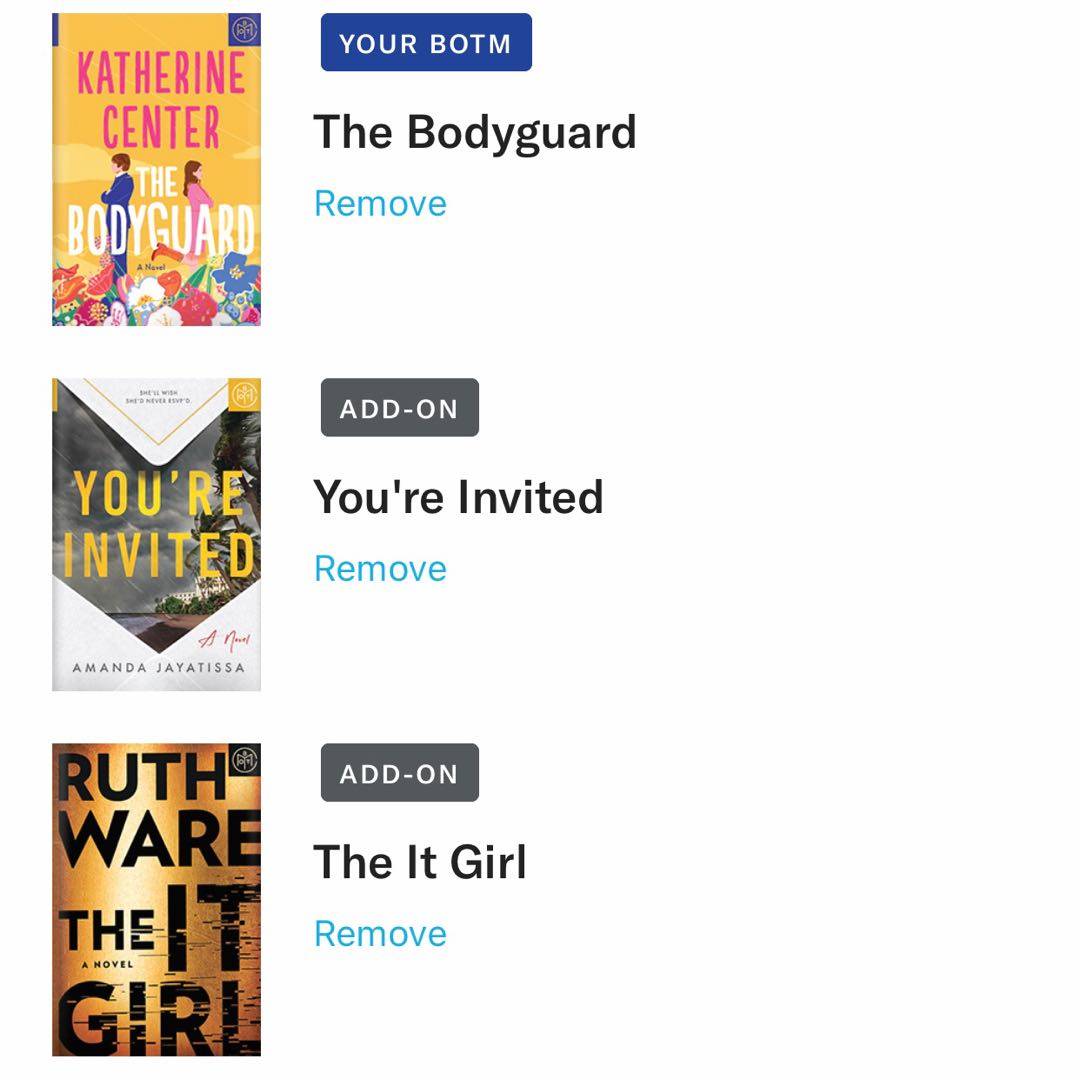1080x1080 pixels.
Task: Open The Bodyguard book cover
Action: (x=156, y=169)
